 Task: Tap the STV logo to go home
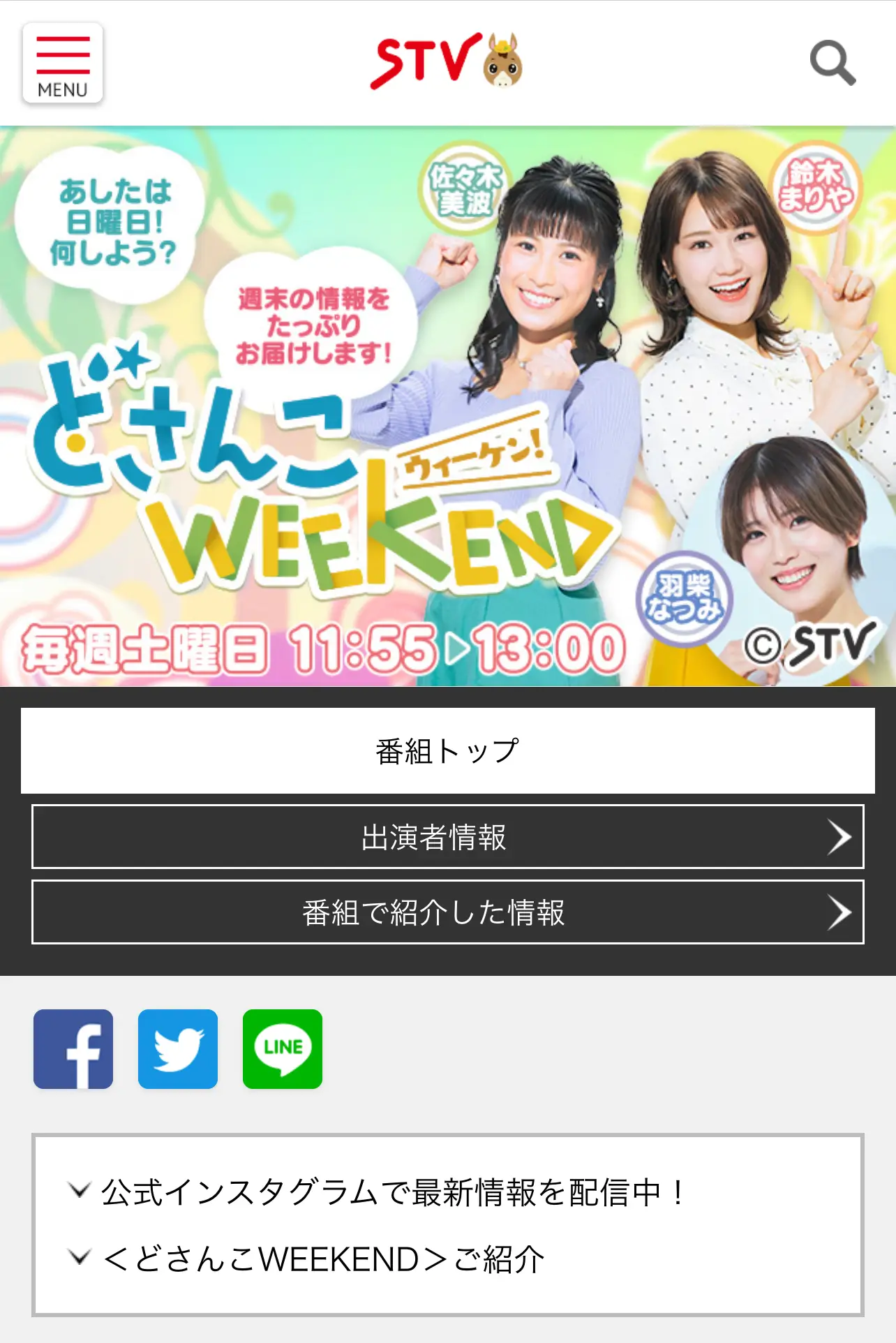tap(447, 61)
